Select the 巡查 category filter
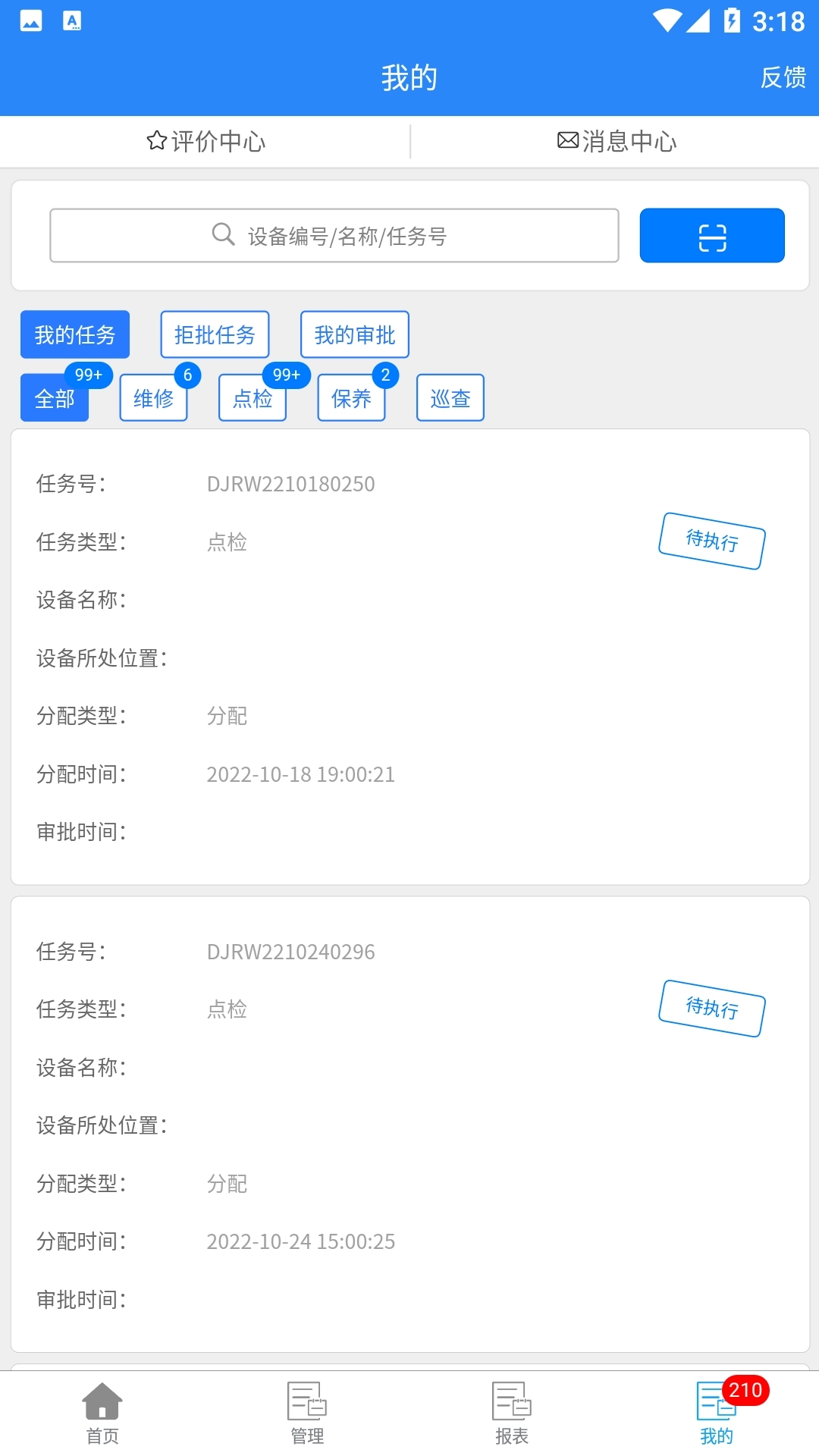The height and width of the screenshot is (1456, 819). click(450, 397)
